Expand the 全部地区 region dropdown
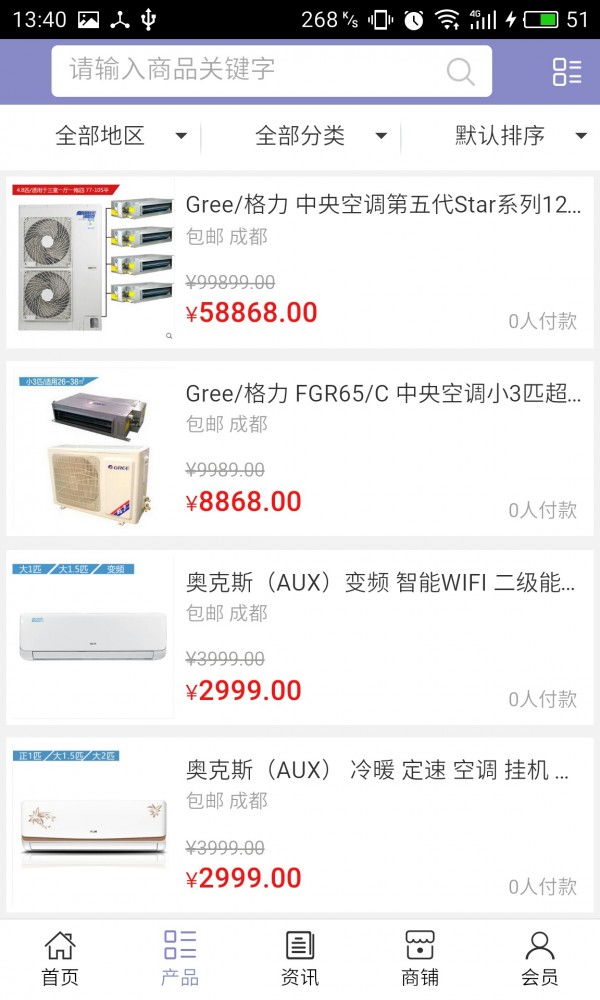 pyautogui.click(x=120, y=136)
